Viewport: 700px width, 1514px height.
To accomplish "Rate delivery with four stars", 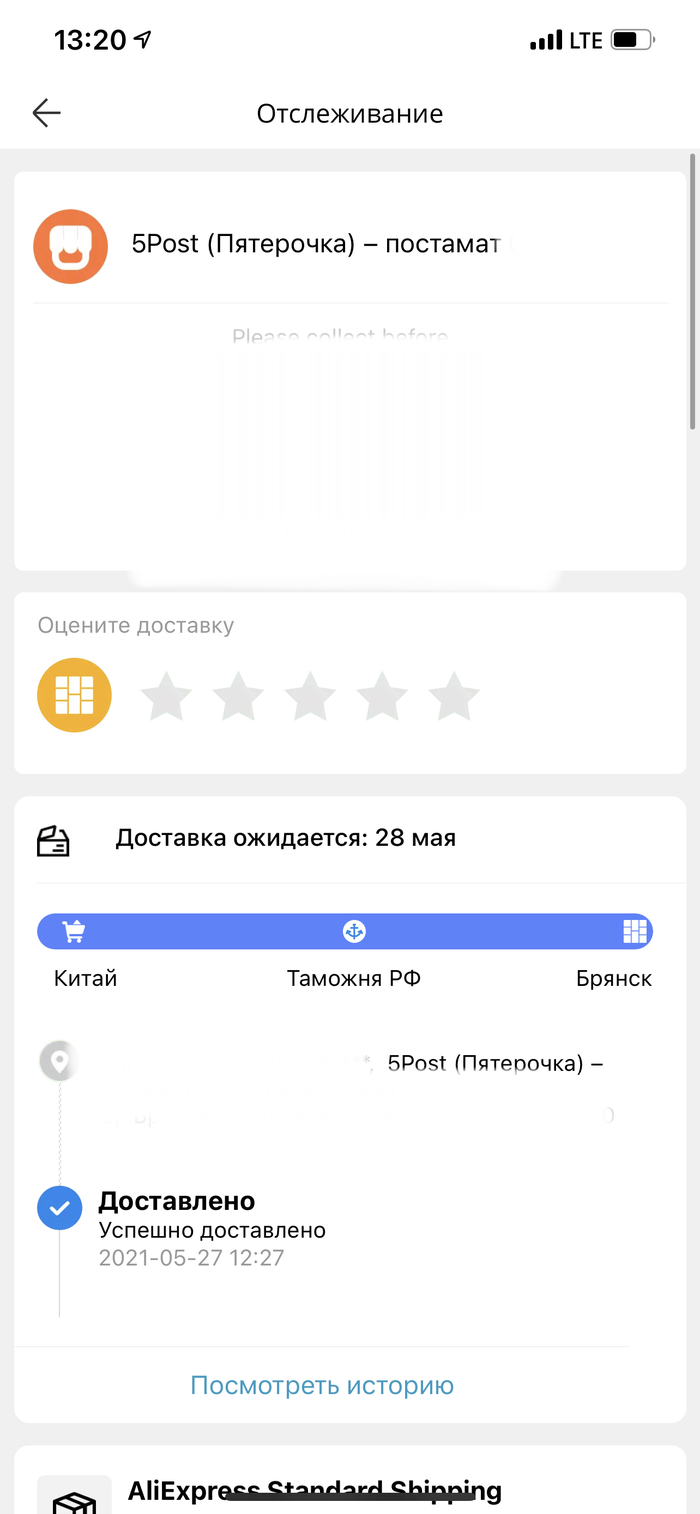I will pos(382,697).
